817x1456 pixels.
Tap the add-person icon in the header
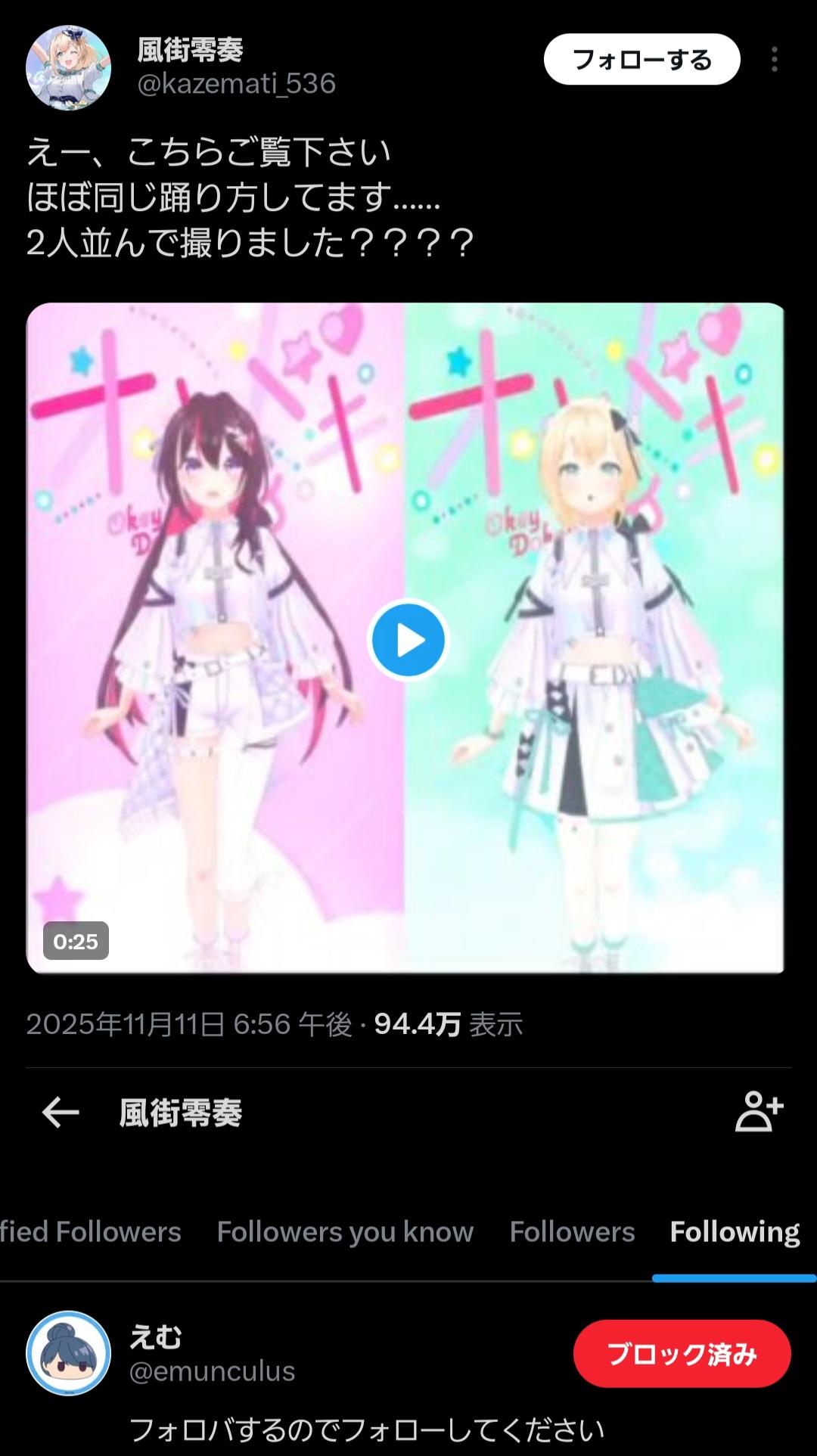pyautogui.click(x=759, y=1111)
